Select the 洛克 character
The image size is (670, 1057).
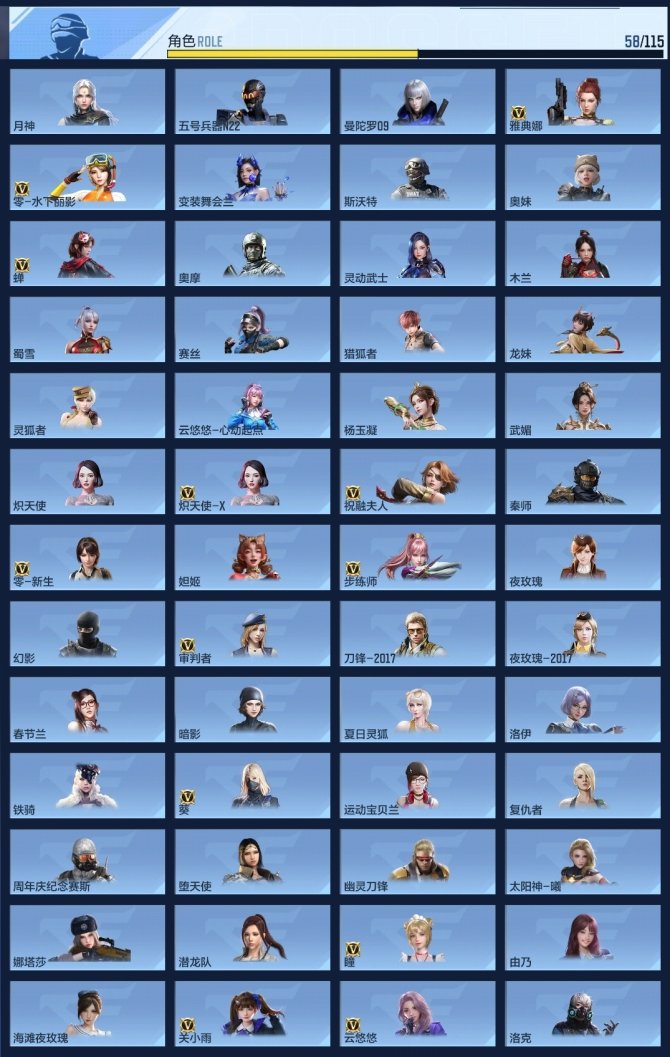583,1014
